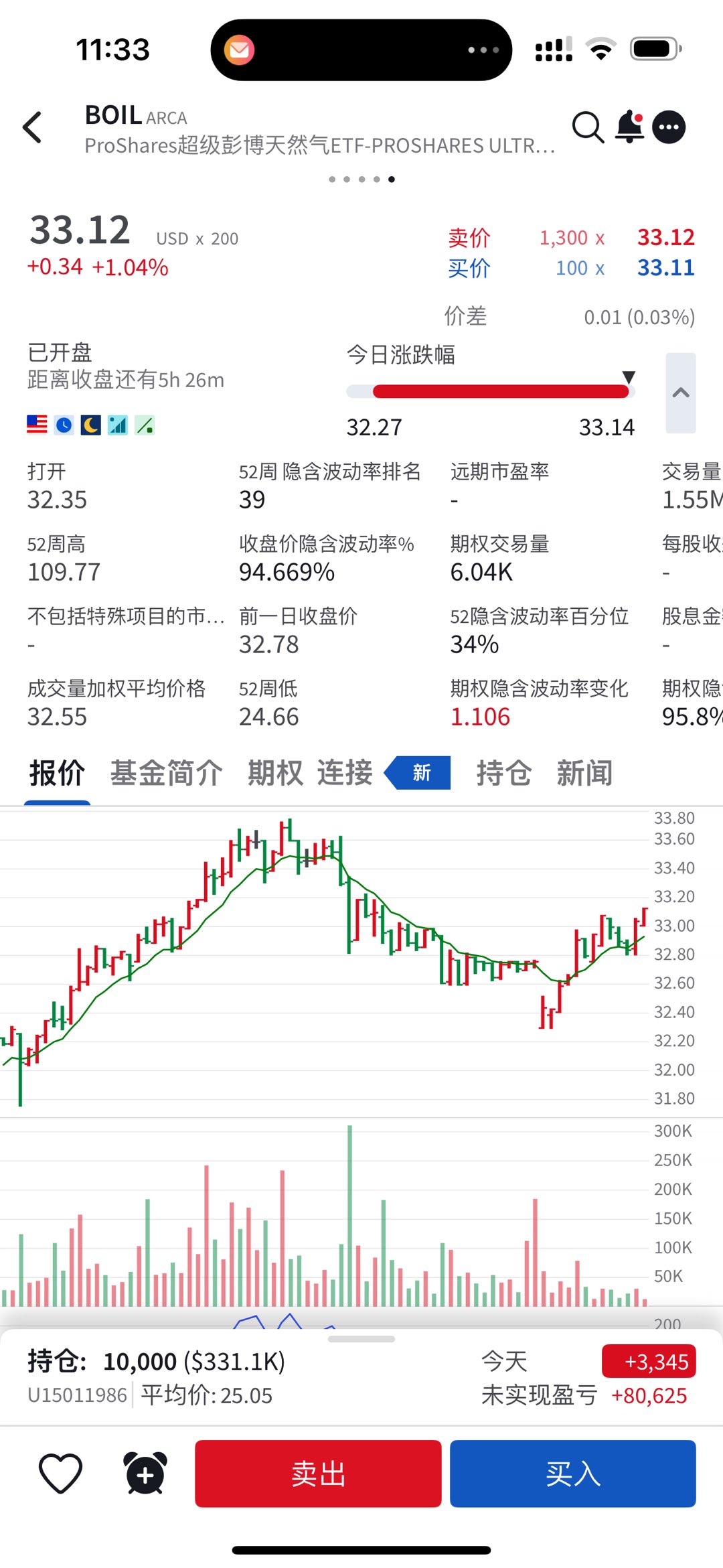
Task: Switch to the 连接 tab
Action: [345, 773]
